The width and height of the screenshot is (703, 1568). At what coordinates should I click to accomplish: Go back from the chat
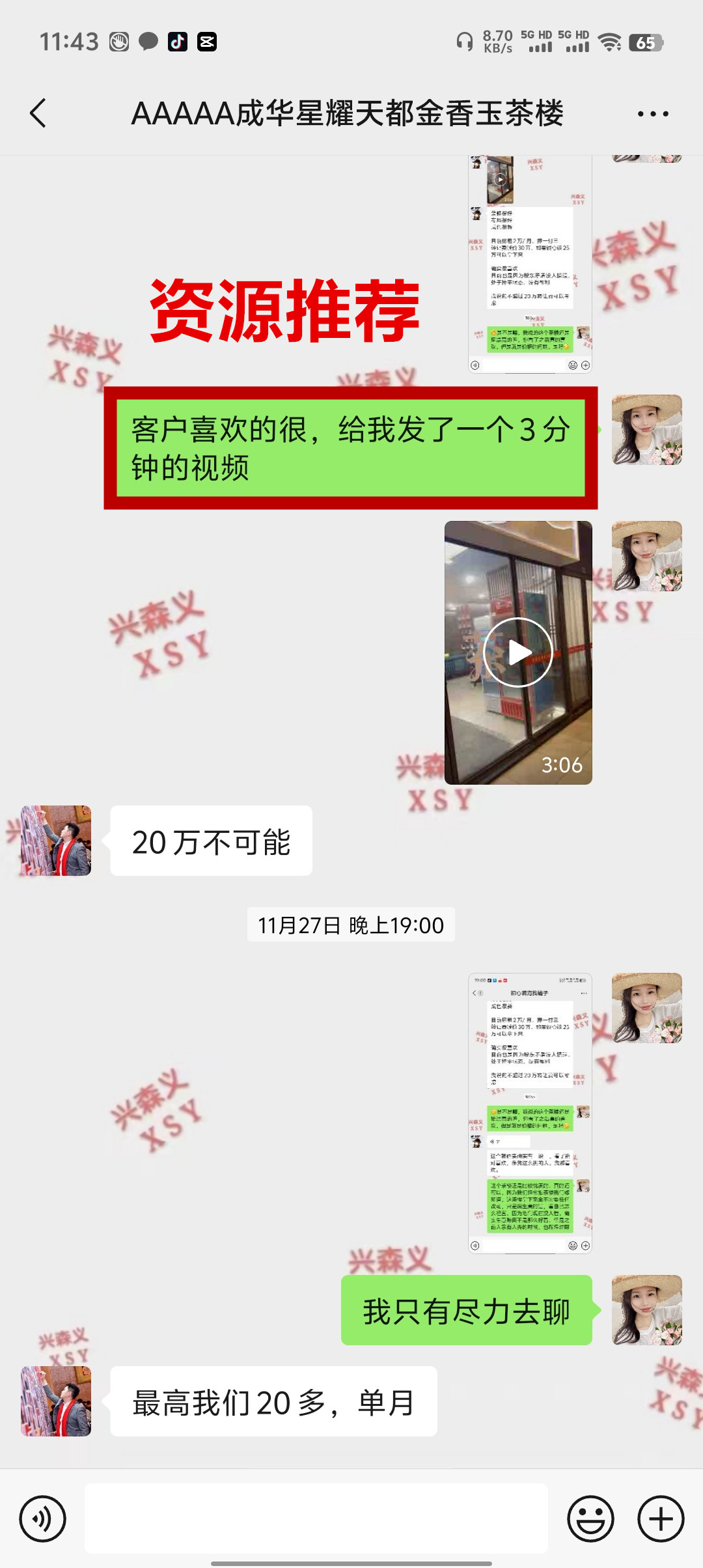click(38, 113)
